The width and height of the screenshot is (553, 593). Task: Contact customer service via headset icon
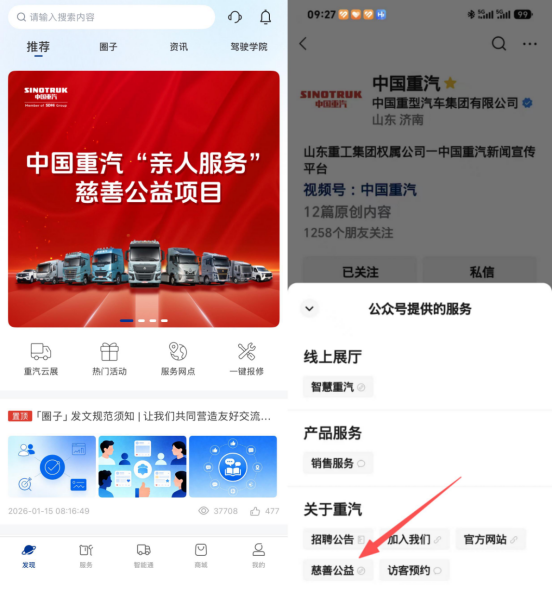pyautogui.click(x=235, y=17)
